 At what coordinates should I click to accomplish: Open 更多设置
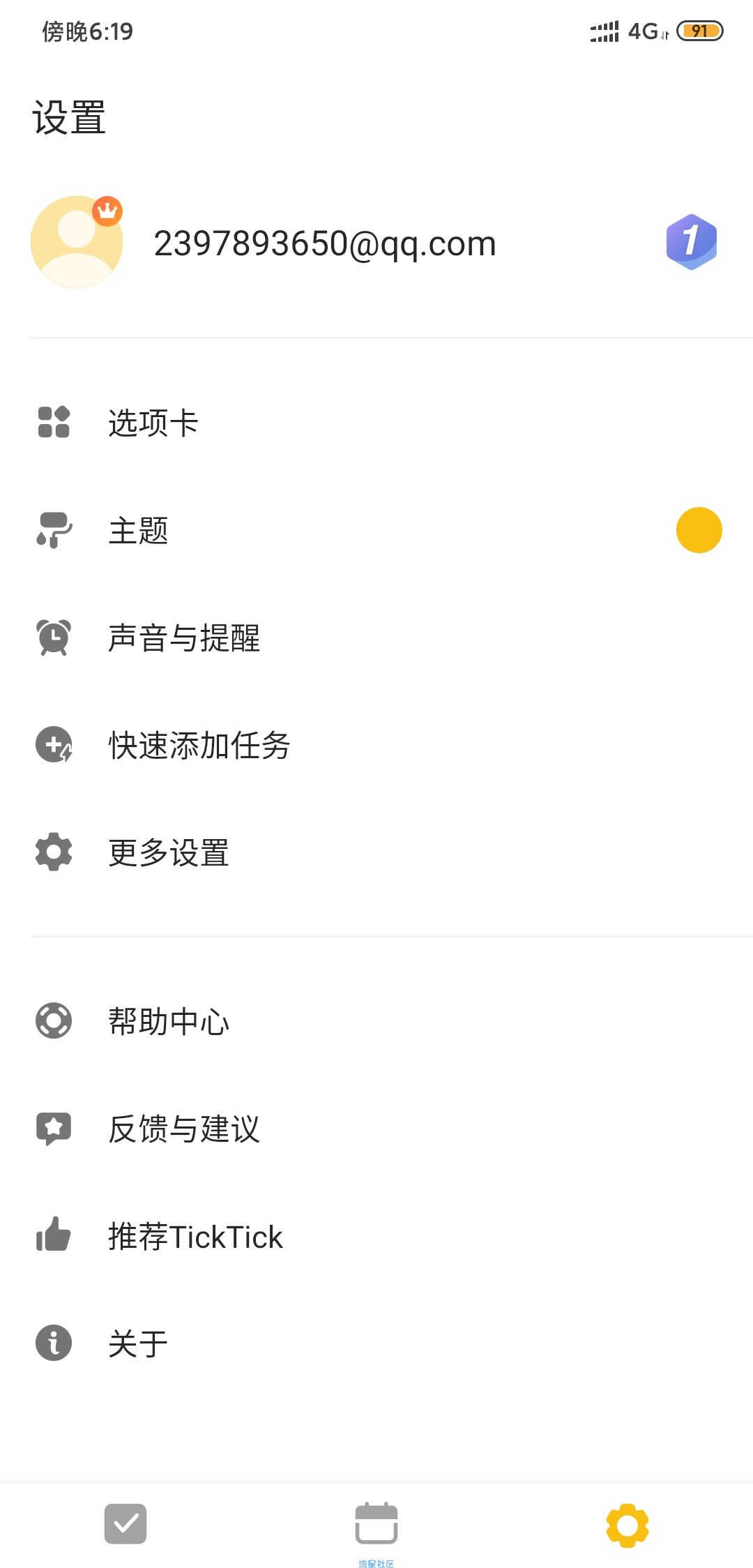click(x=376, y=852)
